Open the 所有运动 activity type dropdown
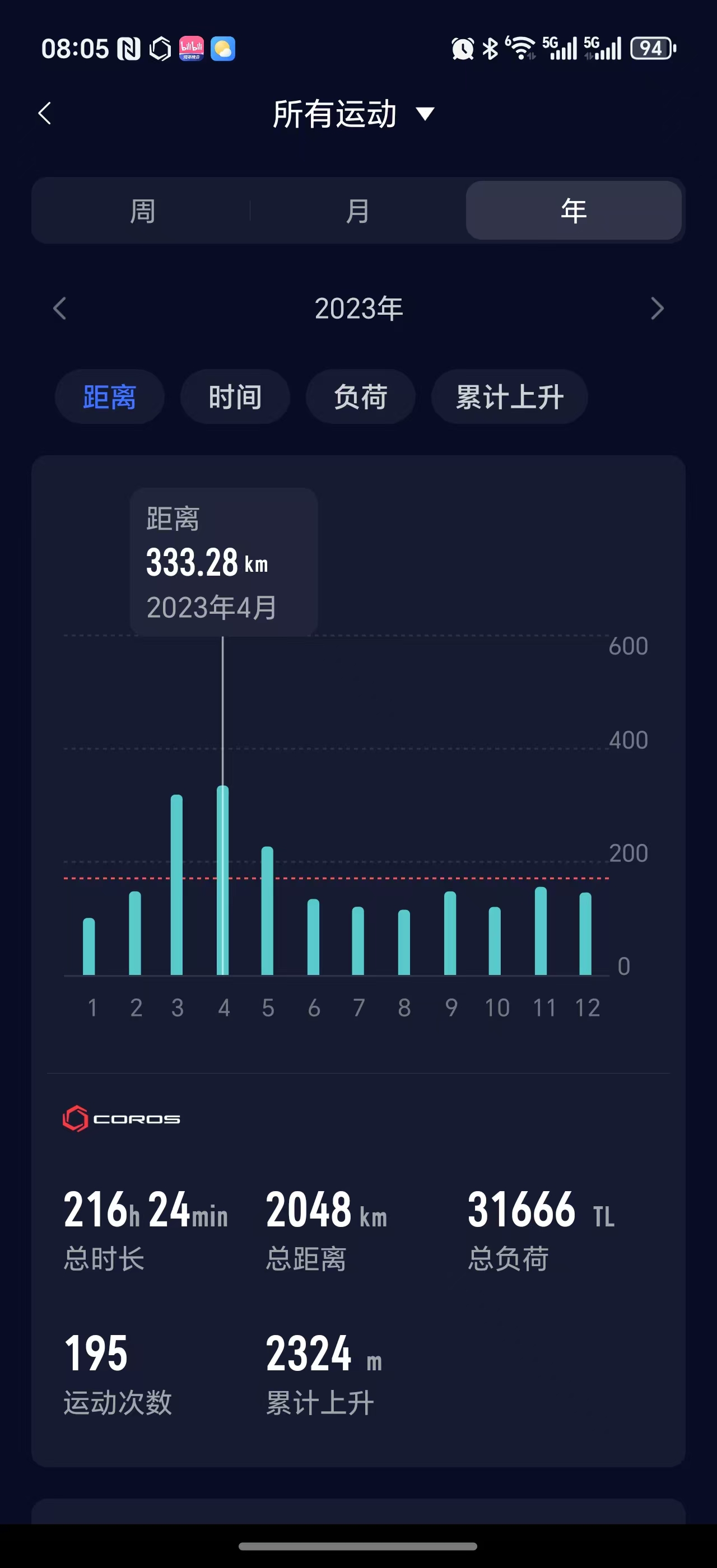This screenshot has width=717, height=1568. 353,114
